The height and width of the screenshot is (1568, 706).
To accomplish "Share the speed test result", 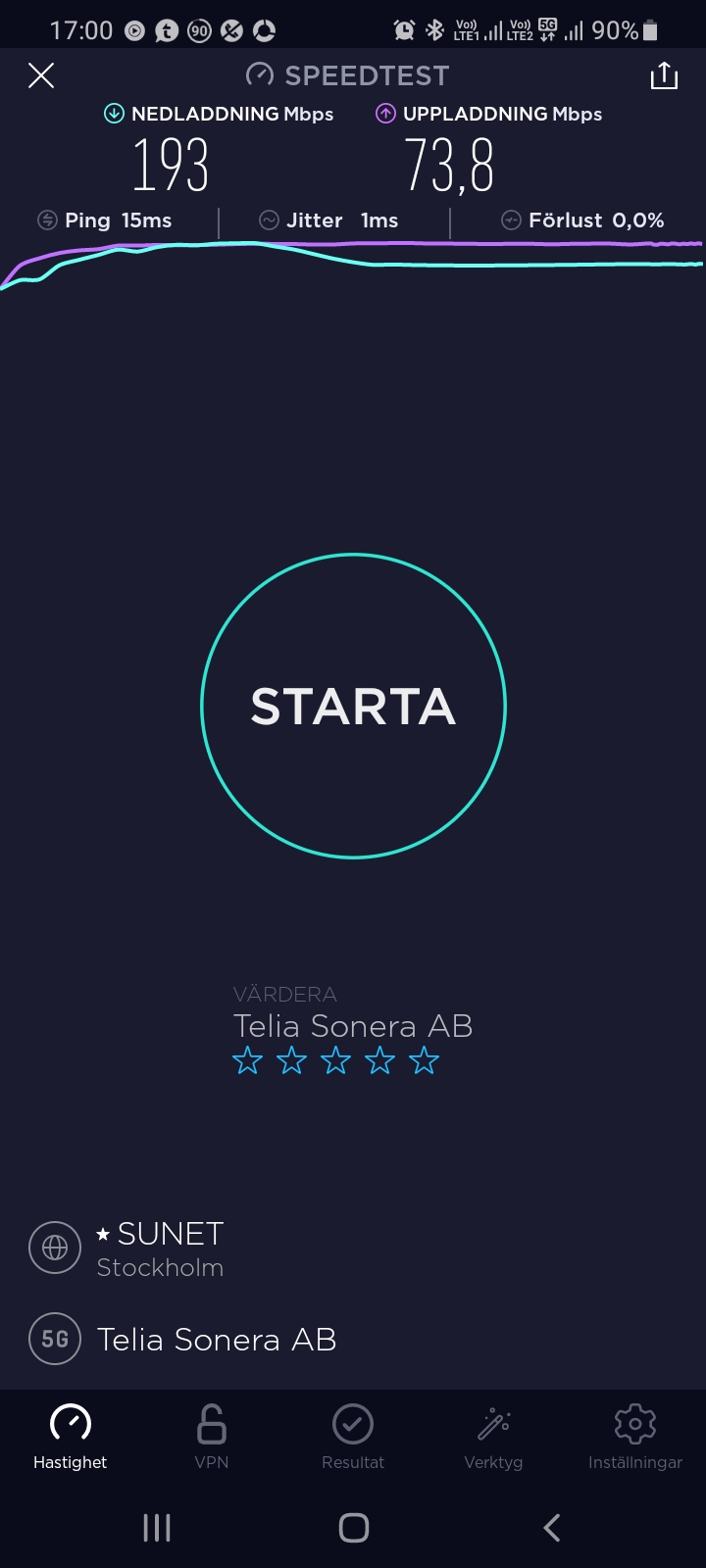I will coord(664,75).
